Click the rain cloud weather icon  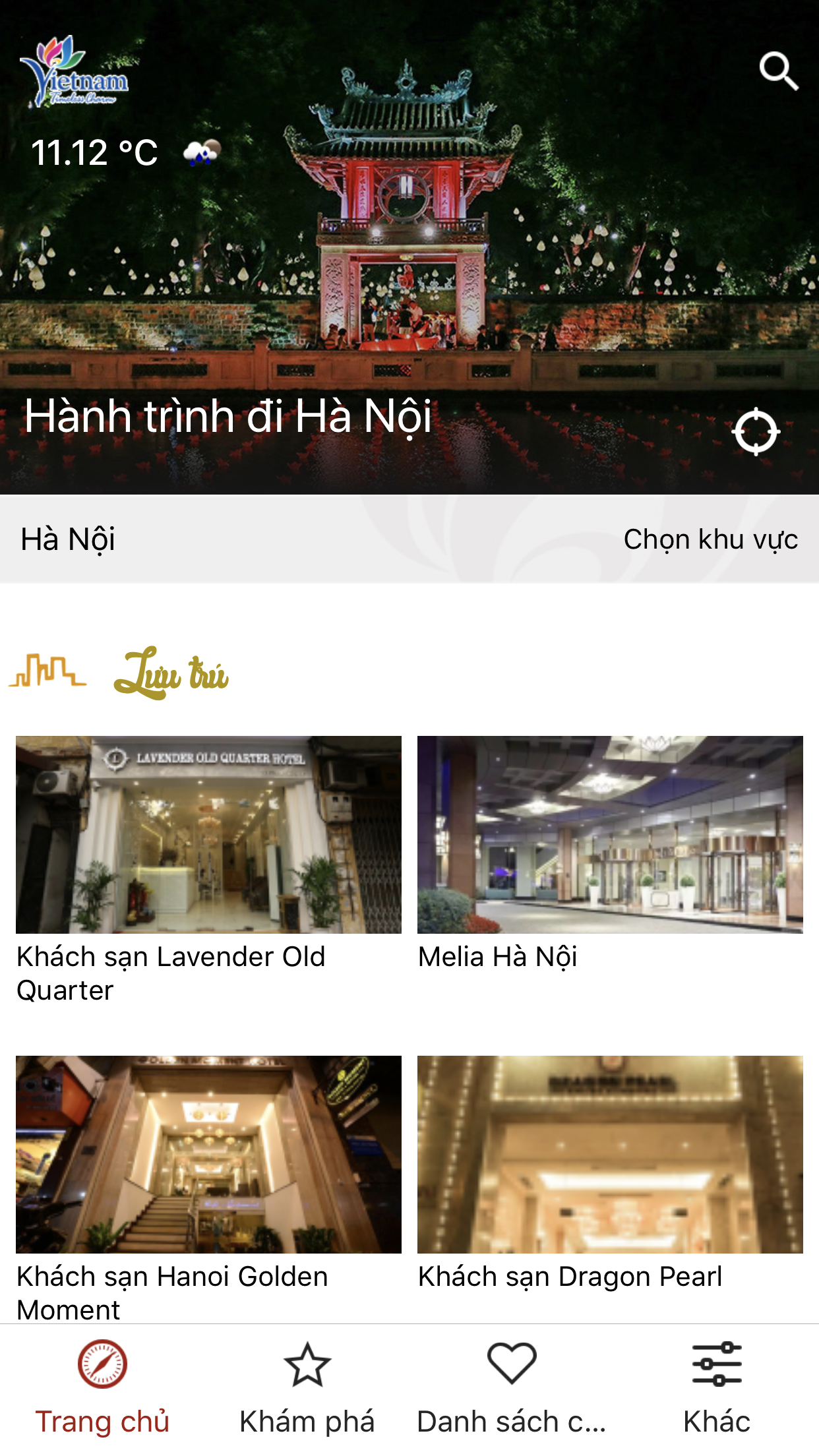pos(201,153)
